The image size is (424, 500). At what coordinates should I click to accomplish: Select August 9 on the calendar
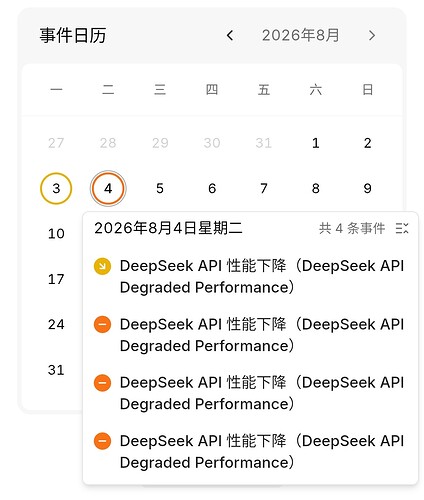point(367,188)
